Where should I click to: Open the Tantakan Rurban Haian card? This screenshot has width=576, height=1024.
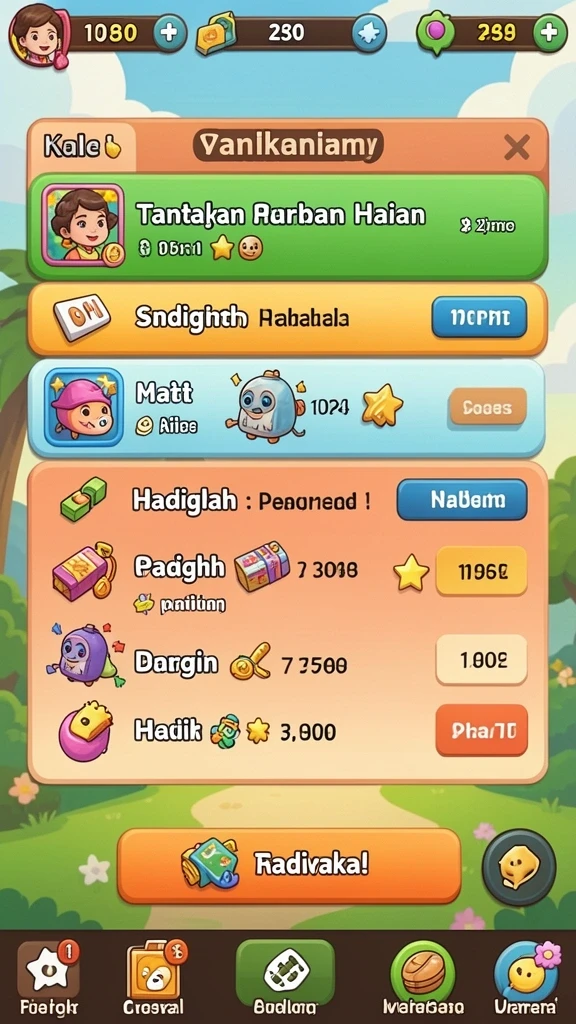tap(287, 227)
